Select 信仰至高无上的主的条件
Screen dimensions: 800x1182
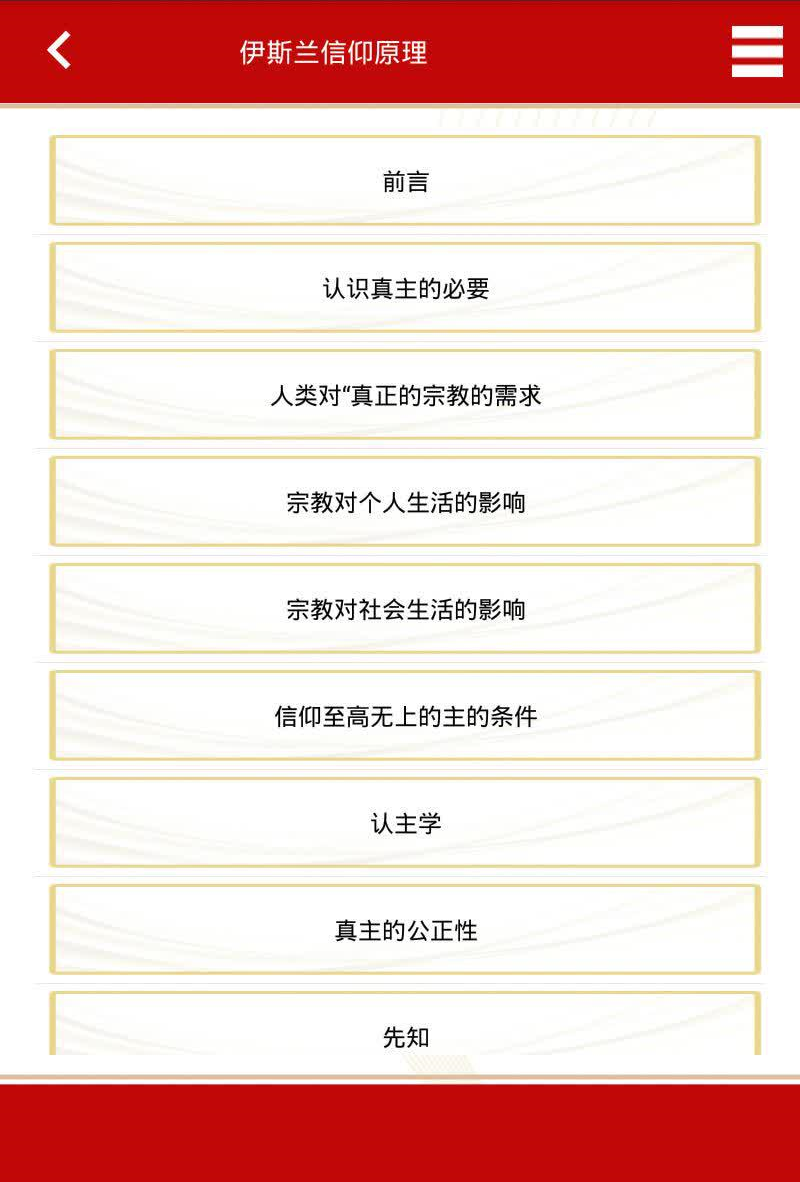[x=405, y=716]
